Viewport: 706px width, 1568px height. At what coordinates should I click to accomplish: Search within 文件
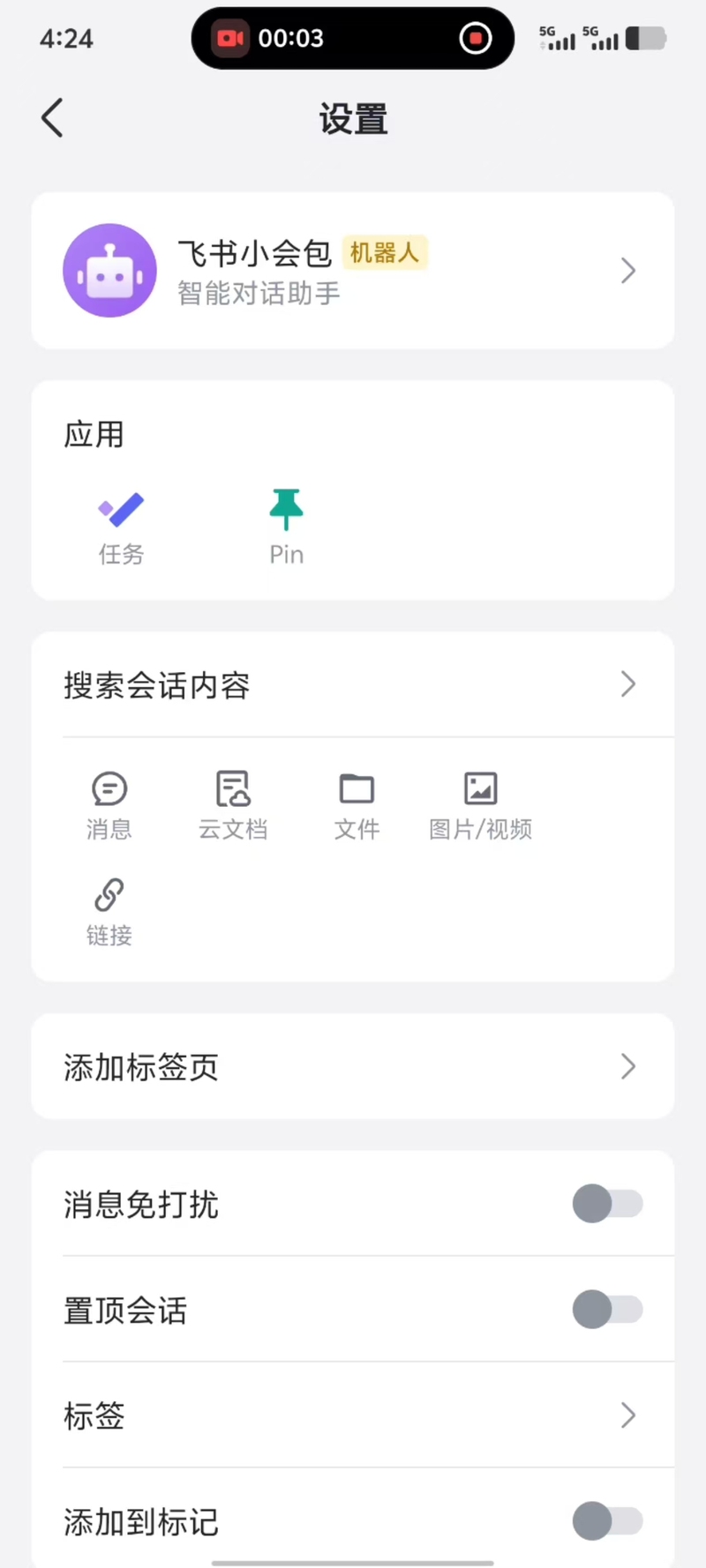tap(357, 805)
